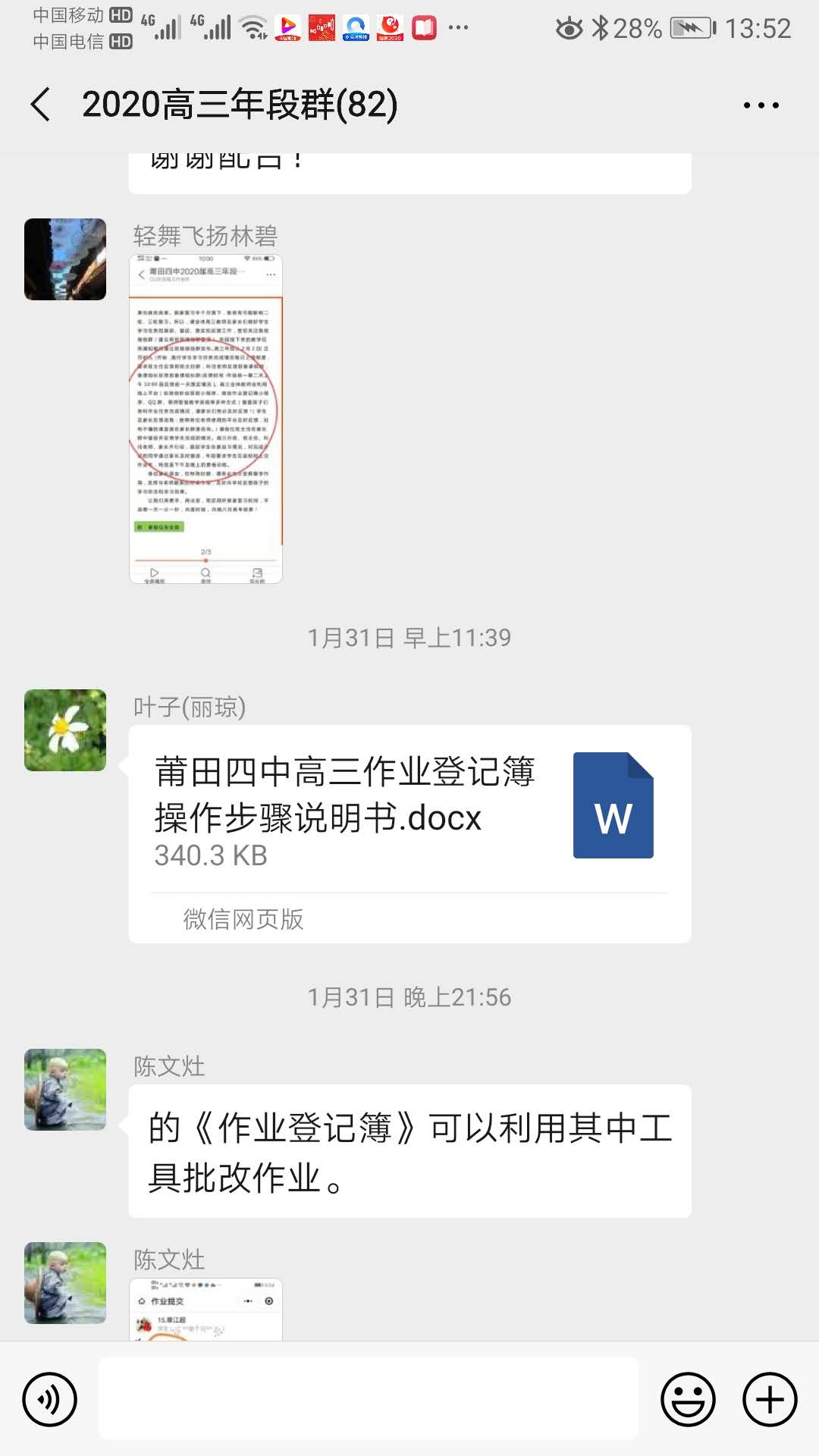Tap 轻舞飞扬林碧's avatar
819x1456 pixels.
pos(65,259)
